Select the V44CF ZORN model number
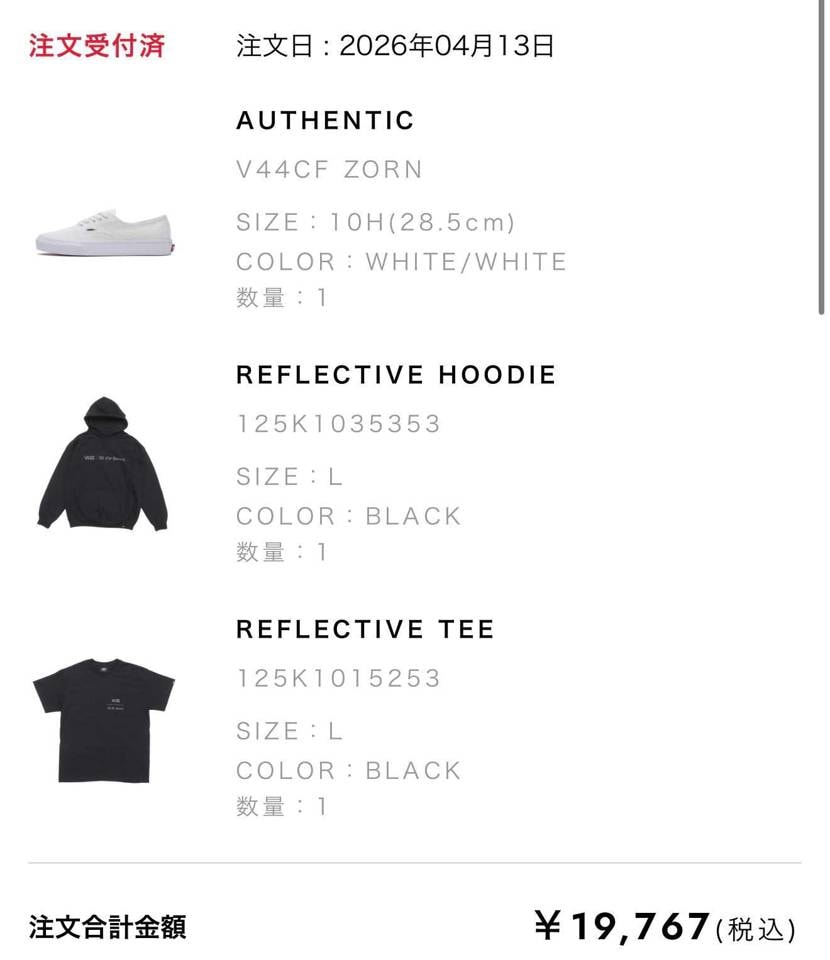Viewport: 830px width, 960px height. click(329, 170)
